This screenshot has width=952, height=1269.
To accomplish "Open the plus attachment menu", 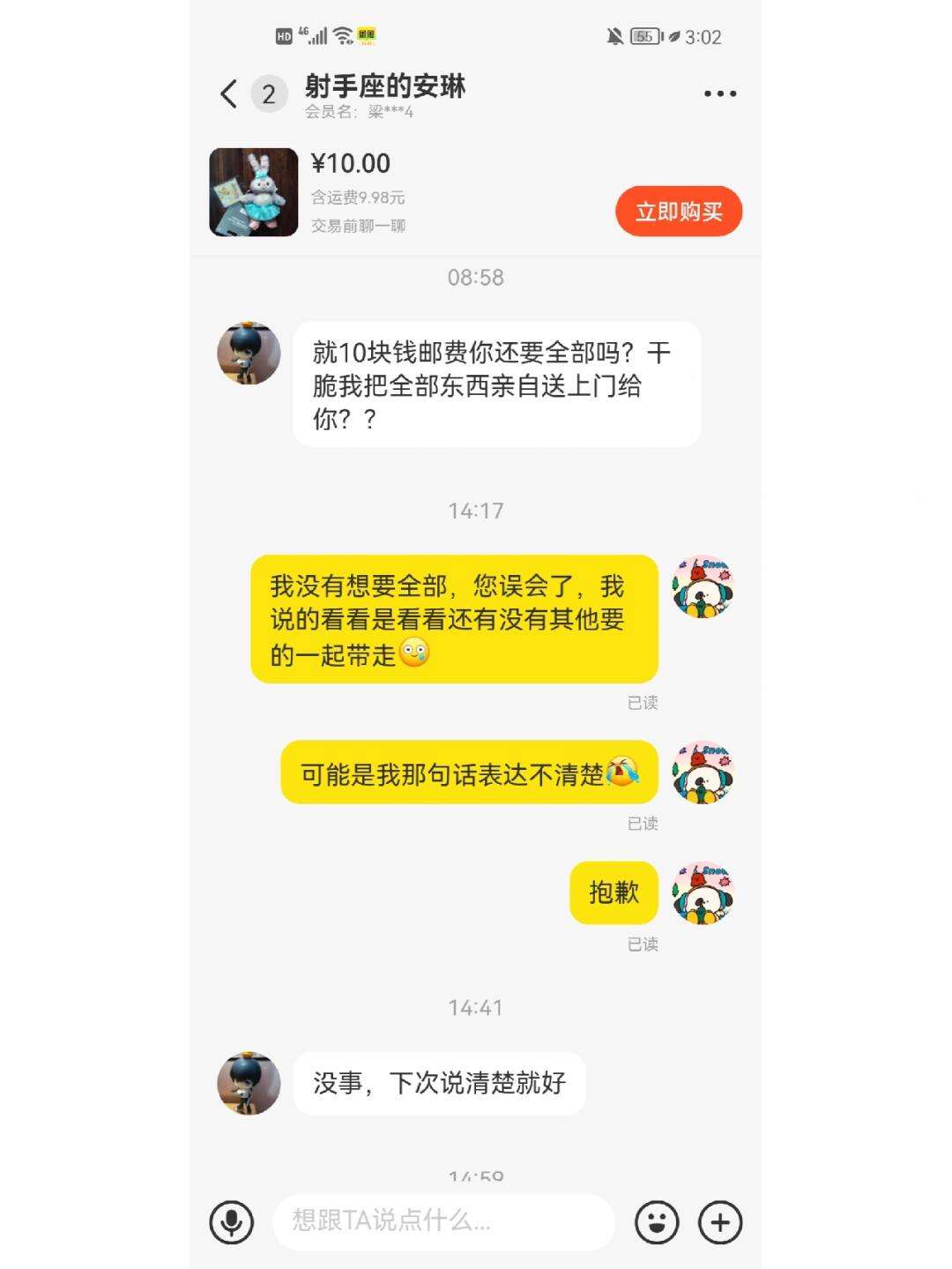I will point(720,1222).
